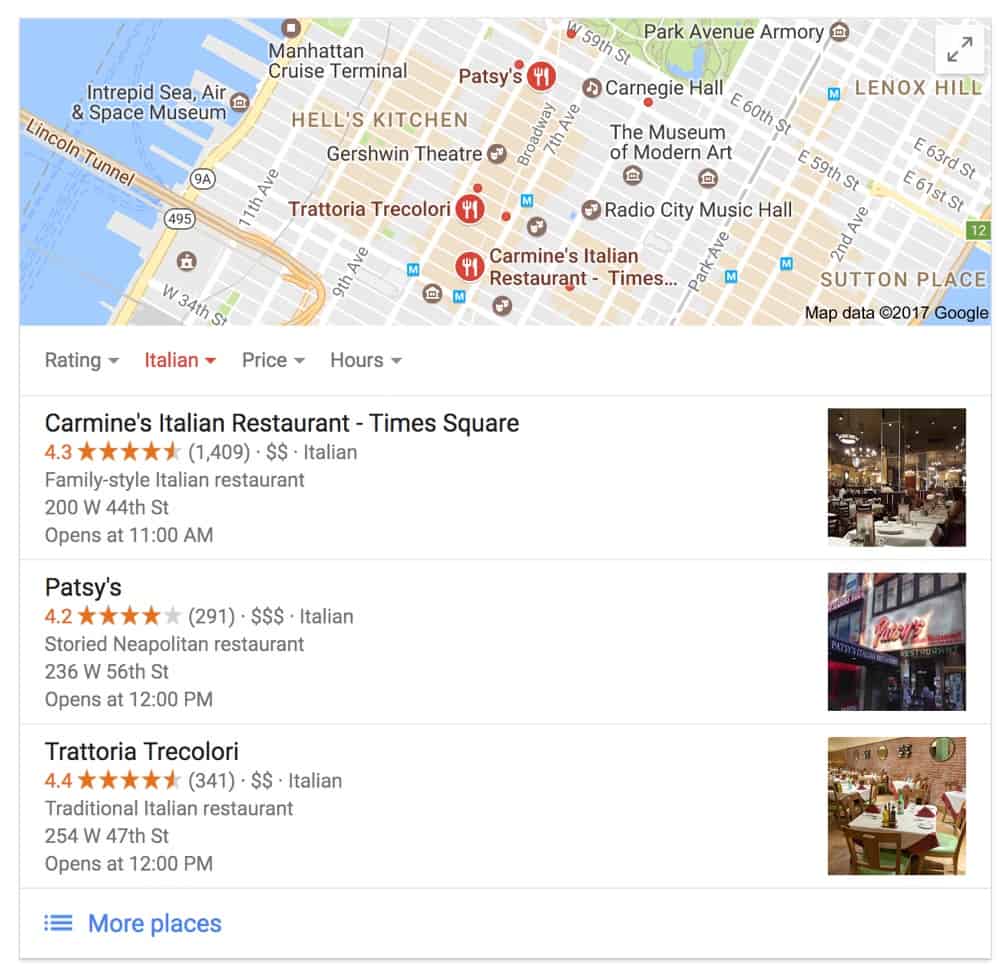Image resolution: width=1000 pixels, height=972 pixels.
Task: Open the Trattoria Trecolori listing
Action: click(x=142, y=751)
